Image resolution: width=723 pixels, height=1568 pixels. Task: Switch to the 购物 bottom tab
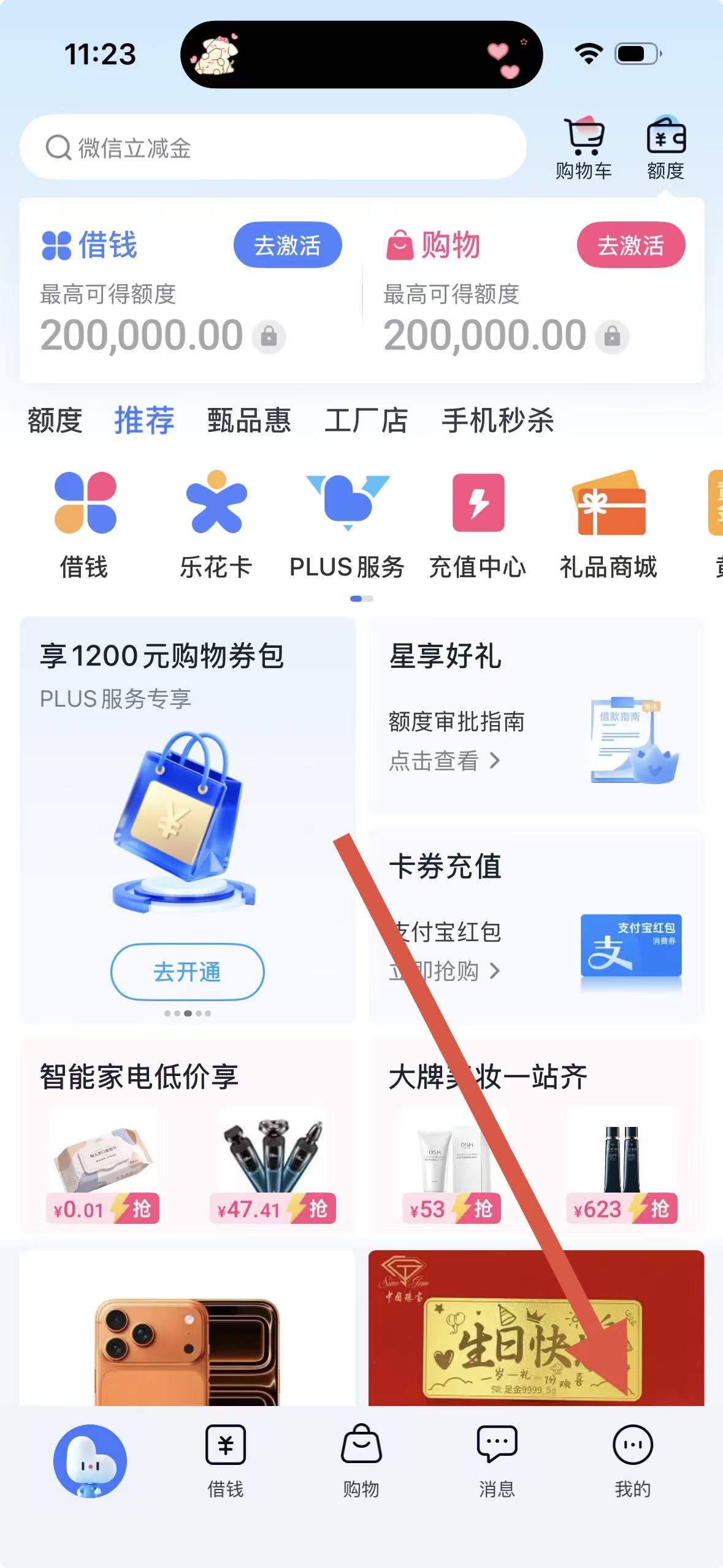[x=361, y=1461]
